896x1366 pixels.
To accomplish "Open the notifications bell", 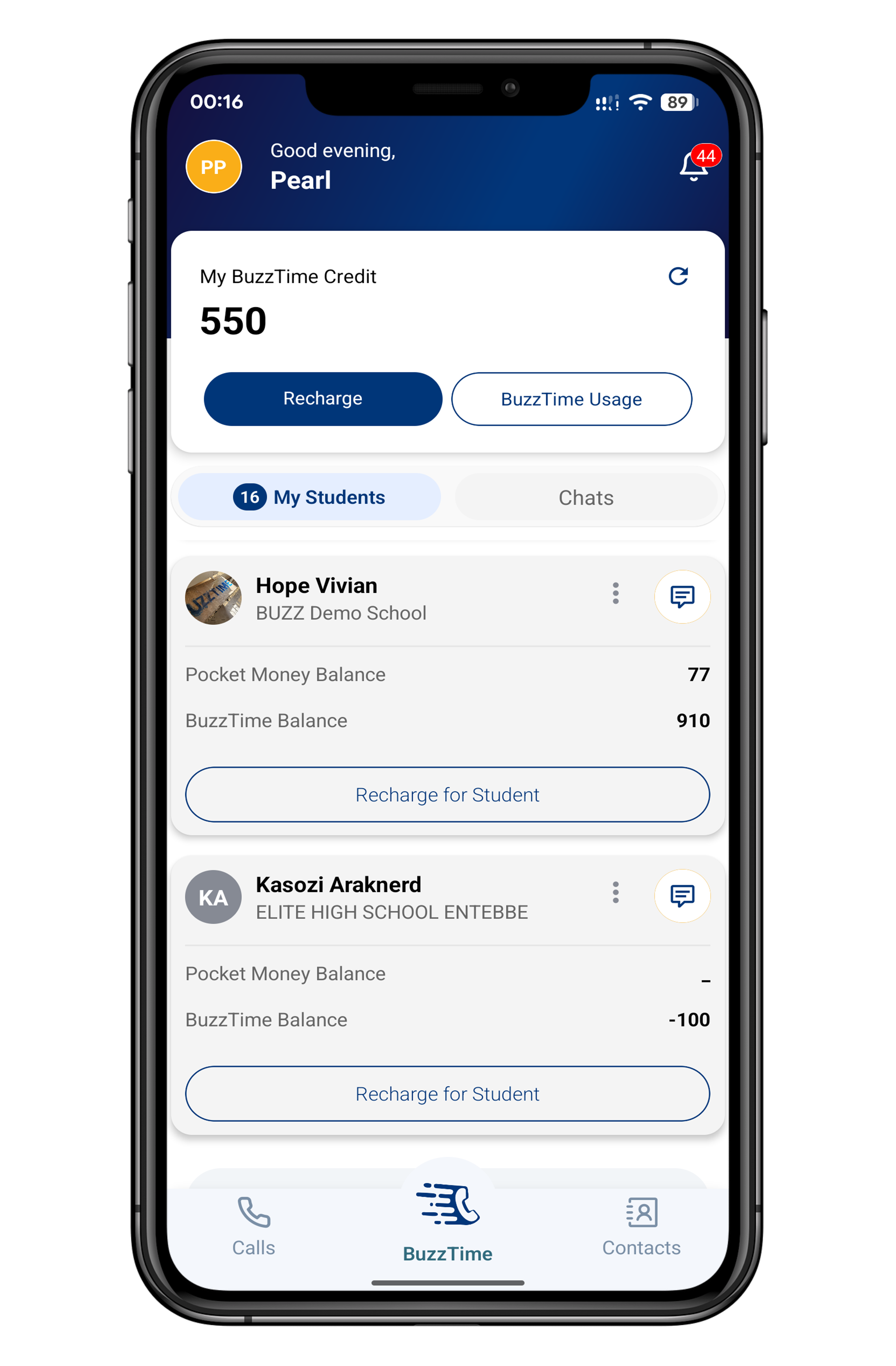I will coord(693,166).
